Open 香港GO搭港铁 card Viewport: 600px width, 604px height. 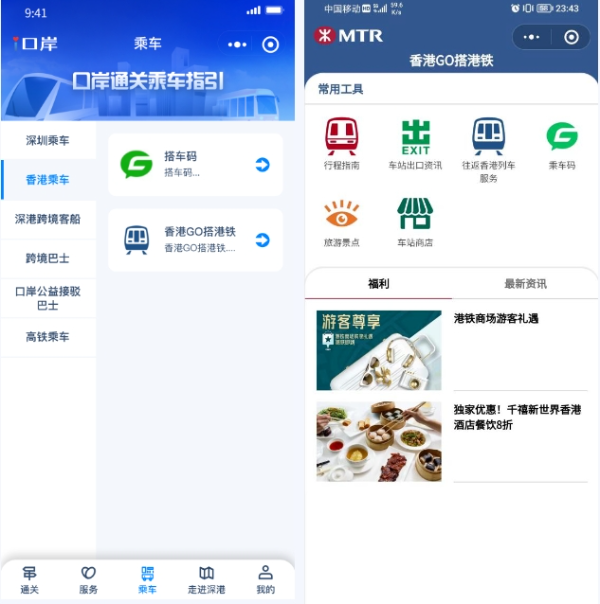[x=195, y=239]
